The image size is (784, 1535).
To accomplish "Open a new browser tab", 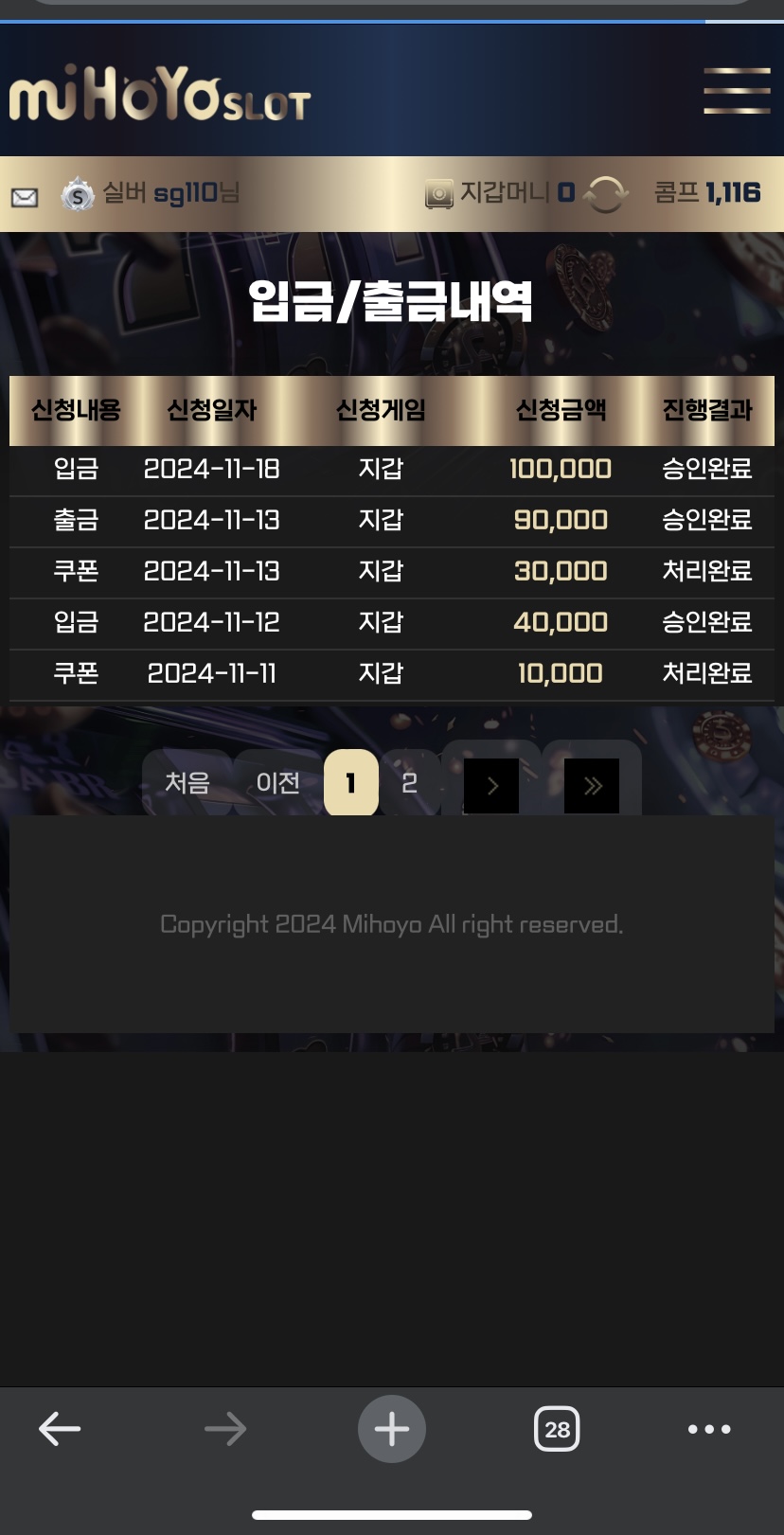I will (391, 1429).
